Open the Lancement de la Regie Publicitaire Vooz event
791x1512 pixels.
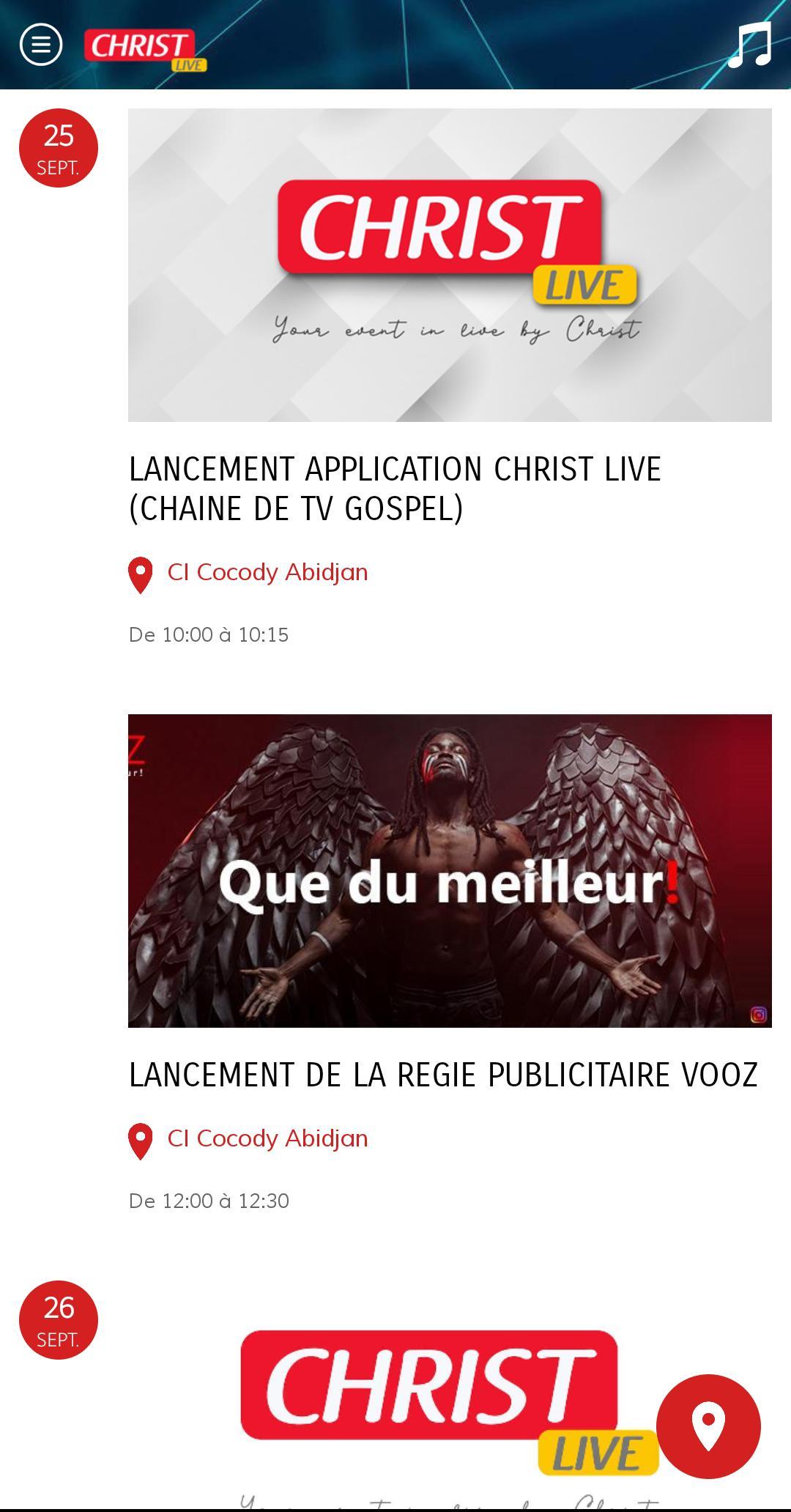point(443,1075)
